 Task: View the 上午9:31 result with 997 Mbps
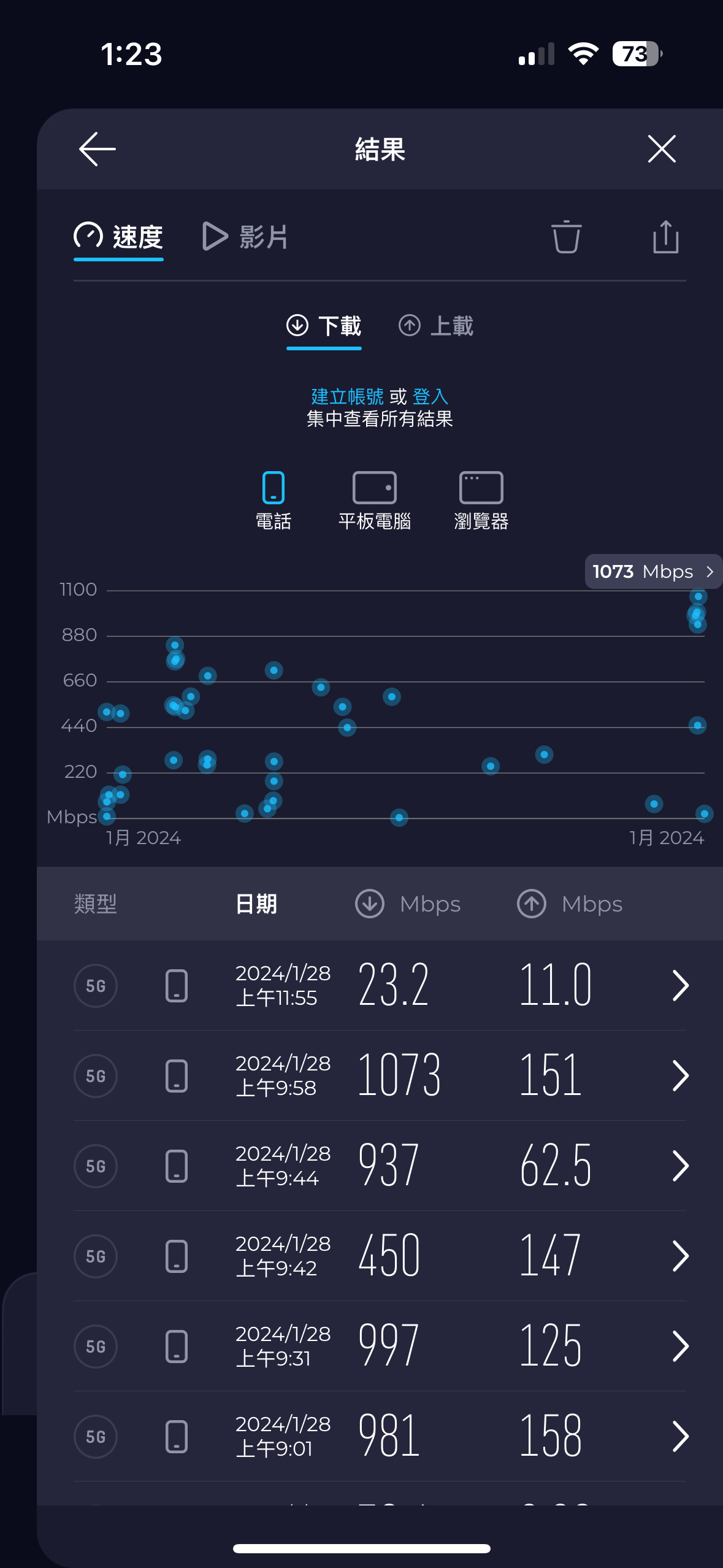(379, 1346)
